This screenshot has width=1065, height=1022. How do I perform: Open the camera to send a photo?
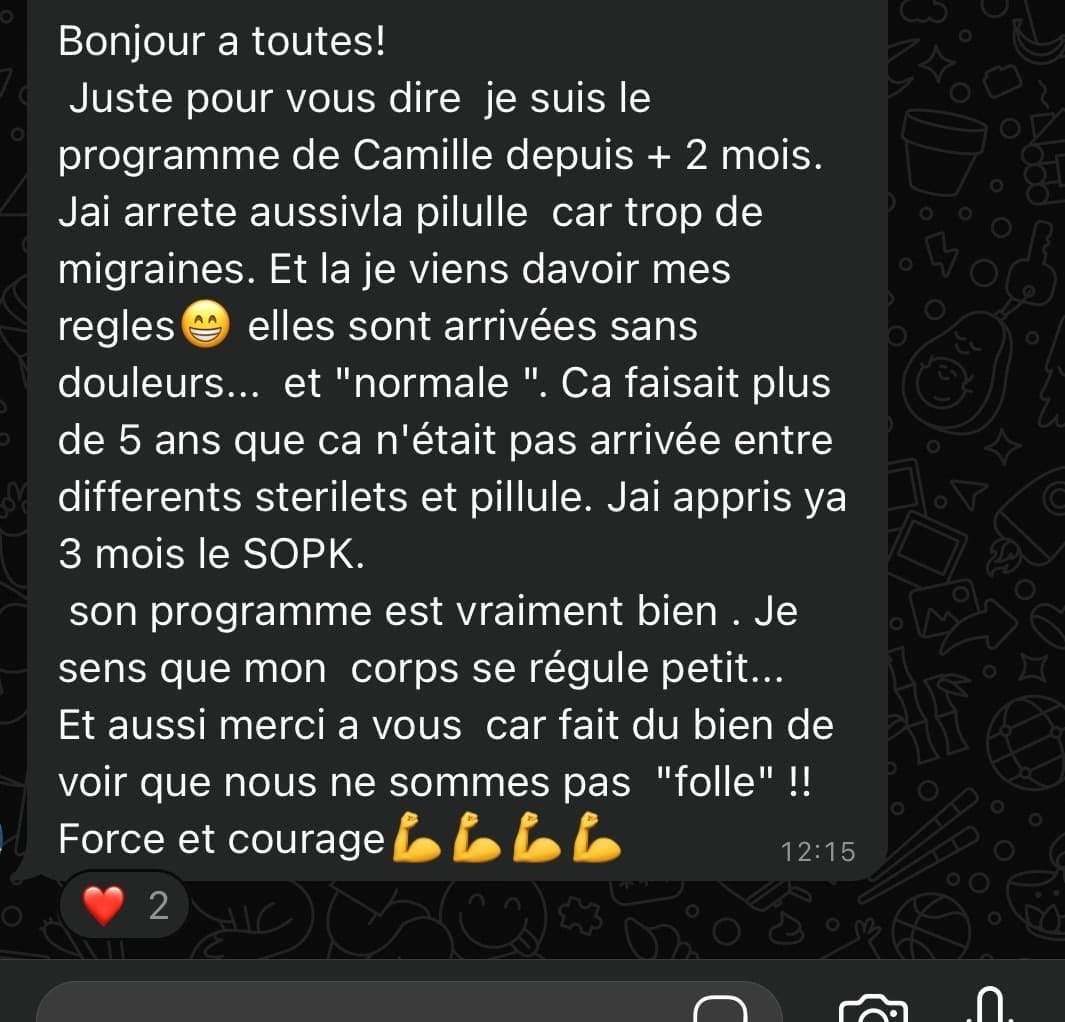875,1010
